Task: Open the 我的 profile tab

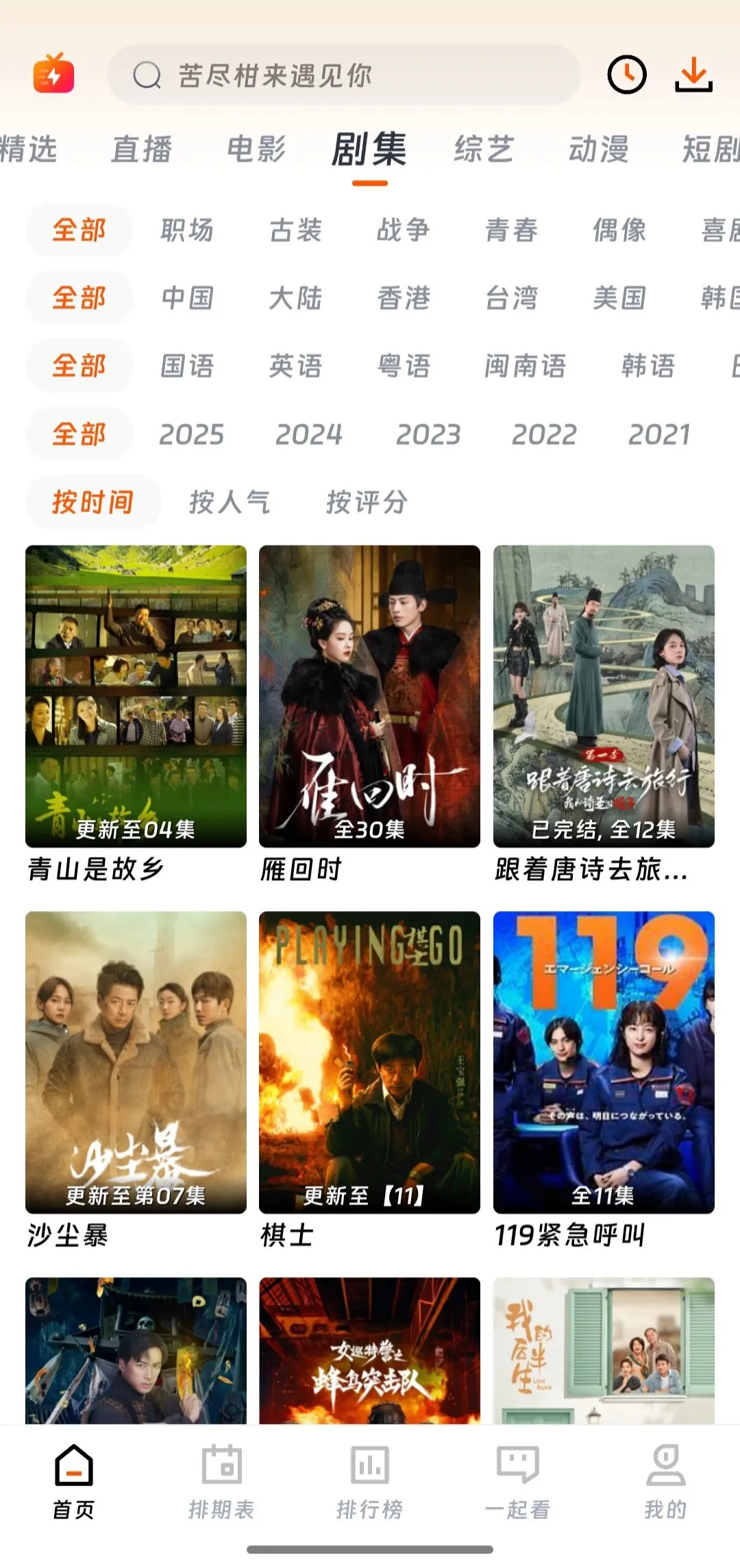Action: pyautogui.click(x=665, y=1480)
